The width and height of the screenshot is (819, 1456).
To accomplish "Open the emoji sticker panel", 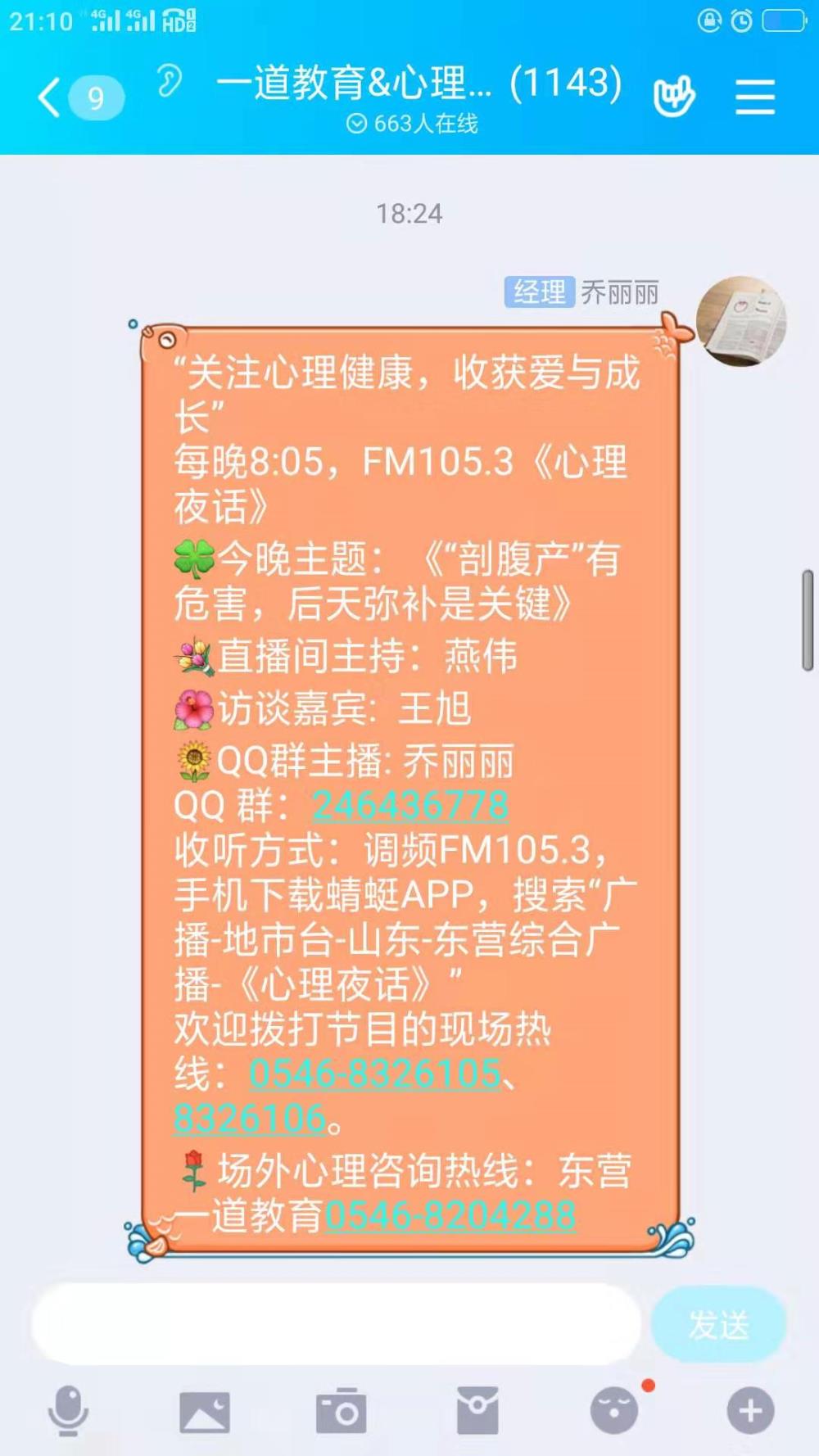I will [x=614, y=1410].
